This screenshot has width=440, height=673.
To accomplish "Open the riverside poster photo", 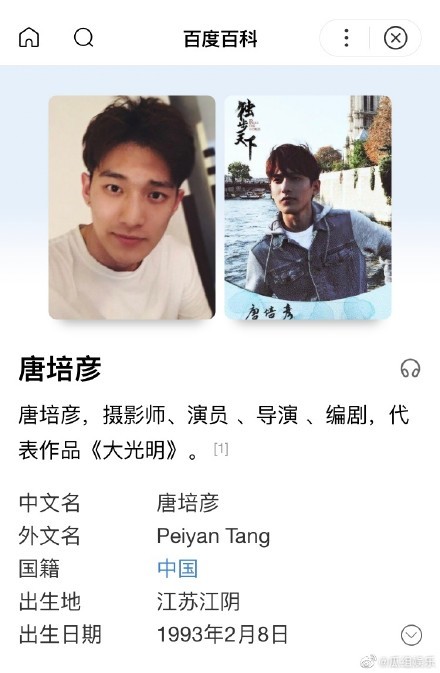I will click(x=308, y=207).
